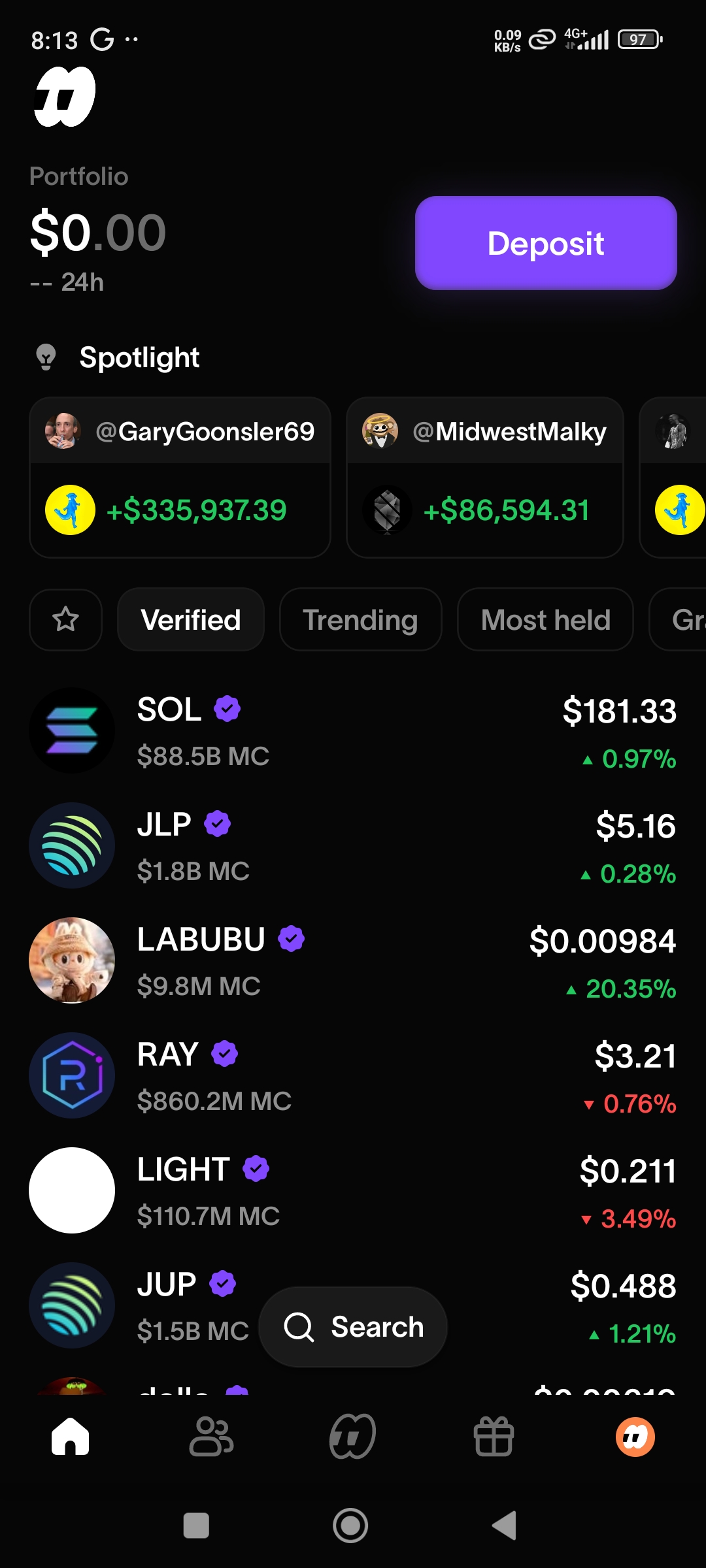Tap the JUP token price
Screen dimensions: 706x1568
point(624,1286)
